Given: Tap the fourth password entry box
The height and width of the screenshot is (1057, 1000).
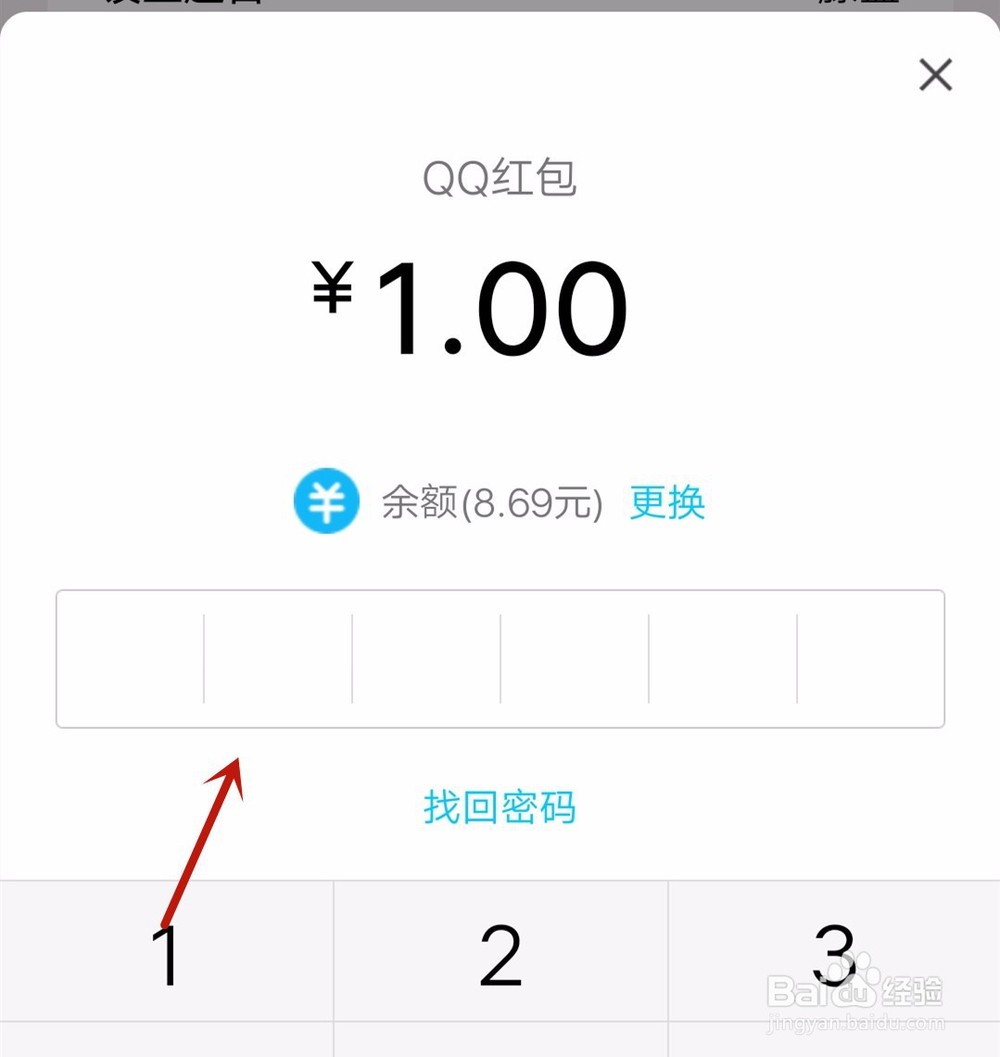Looking at the screenshot, I should [574, 660].
